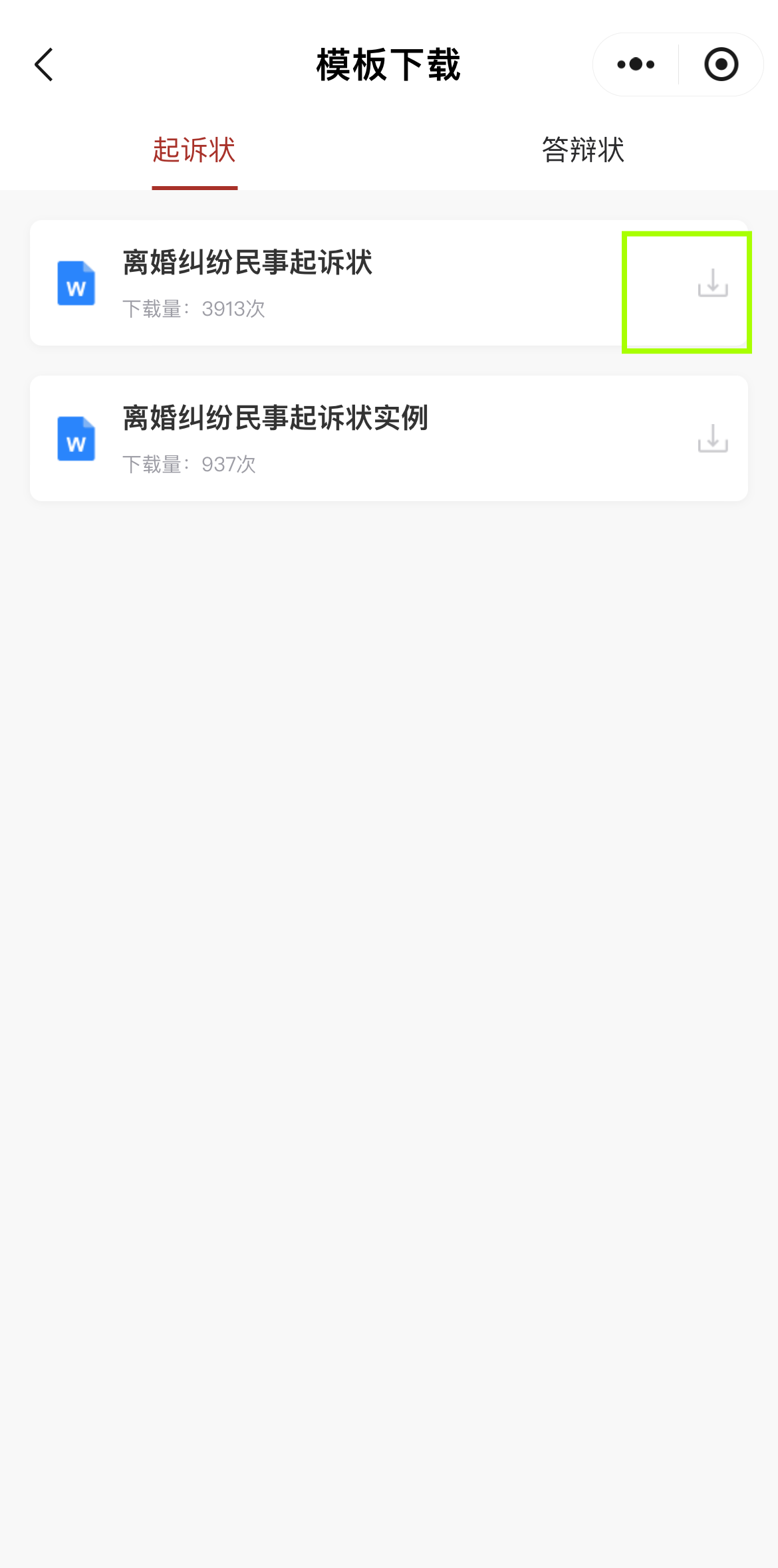Close the mini program with the circle button

click(x=721, y=64)
